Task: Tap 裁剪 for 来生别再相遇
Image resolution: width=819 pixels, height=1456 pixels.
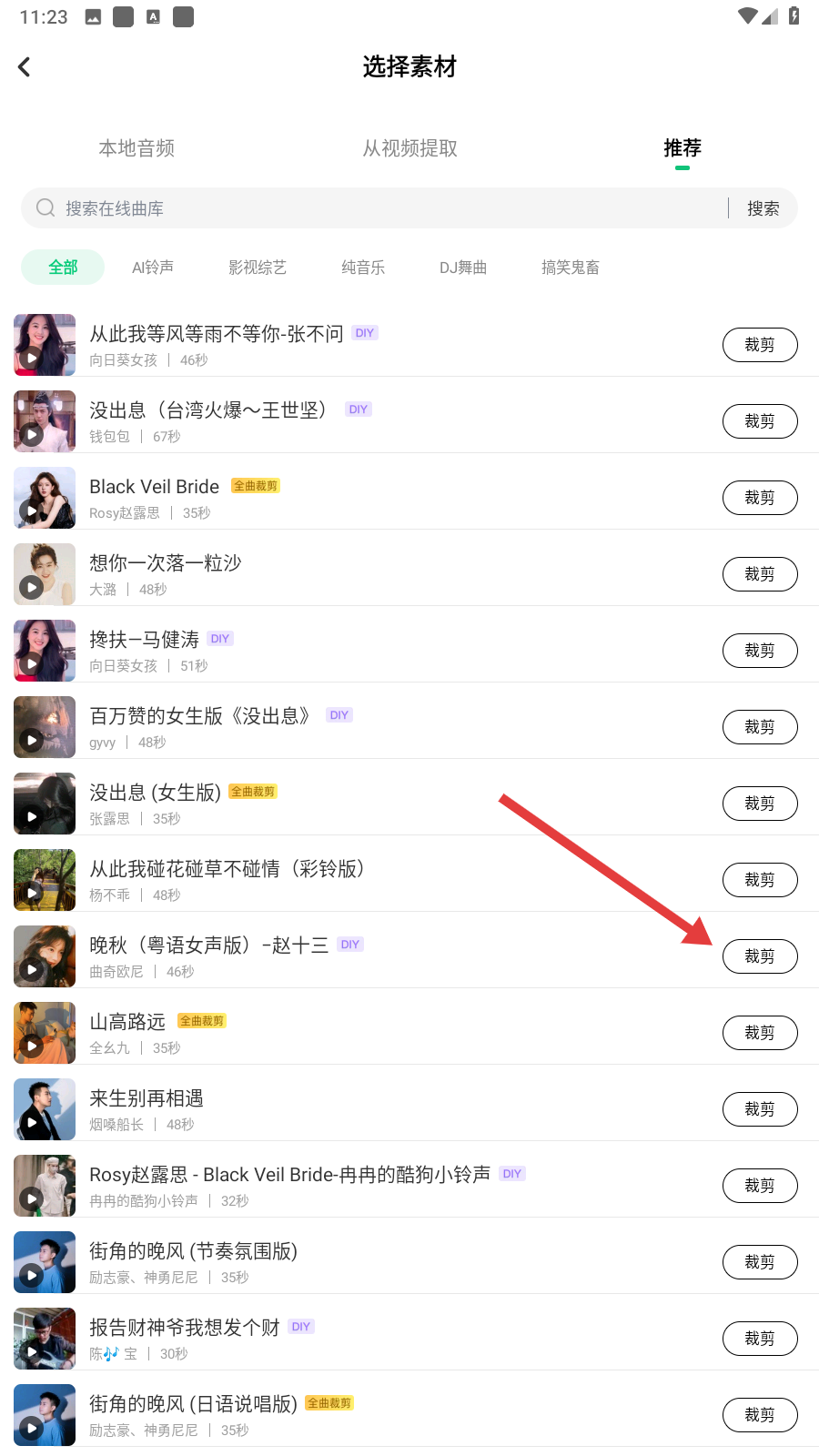Action: point(760,1109)
